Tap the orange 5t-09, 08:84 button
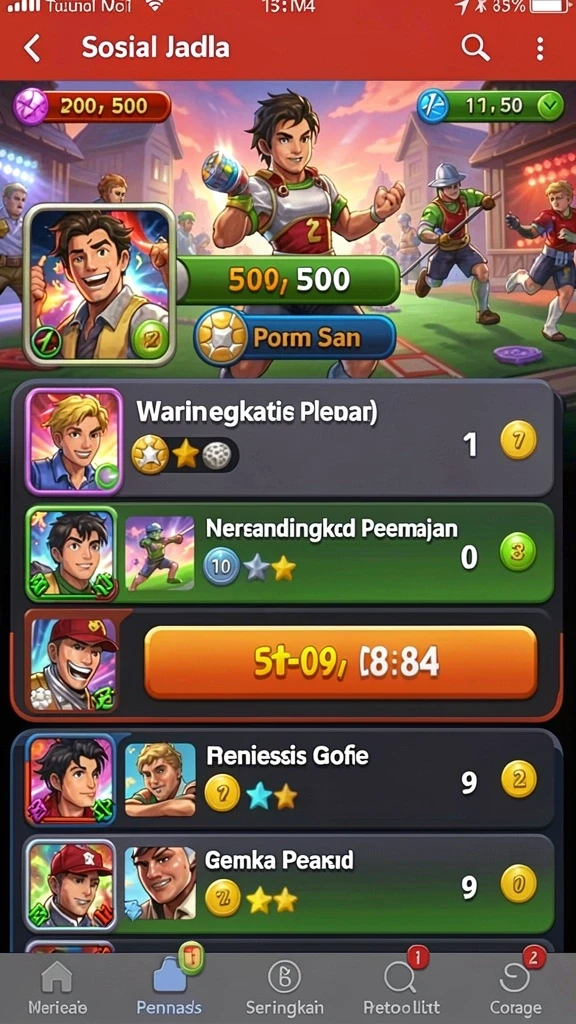Screen dimensions: 576x1024 pyautogui.click(x=340, y=662)
